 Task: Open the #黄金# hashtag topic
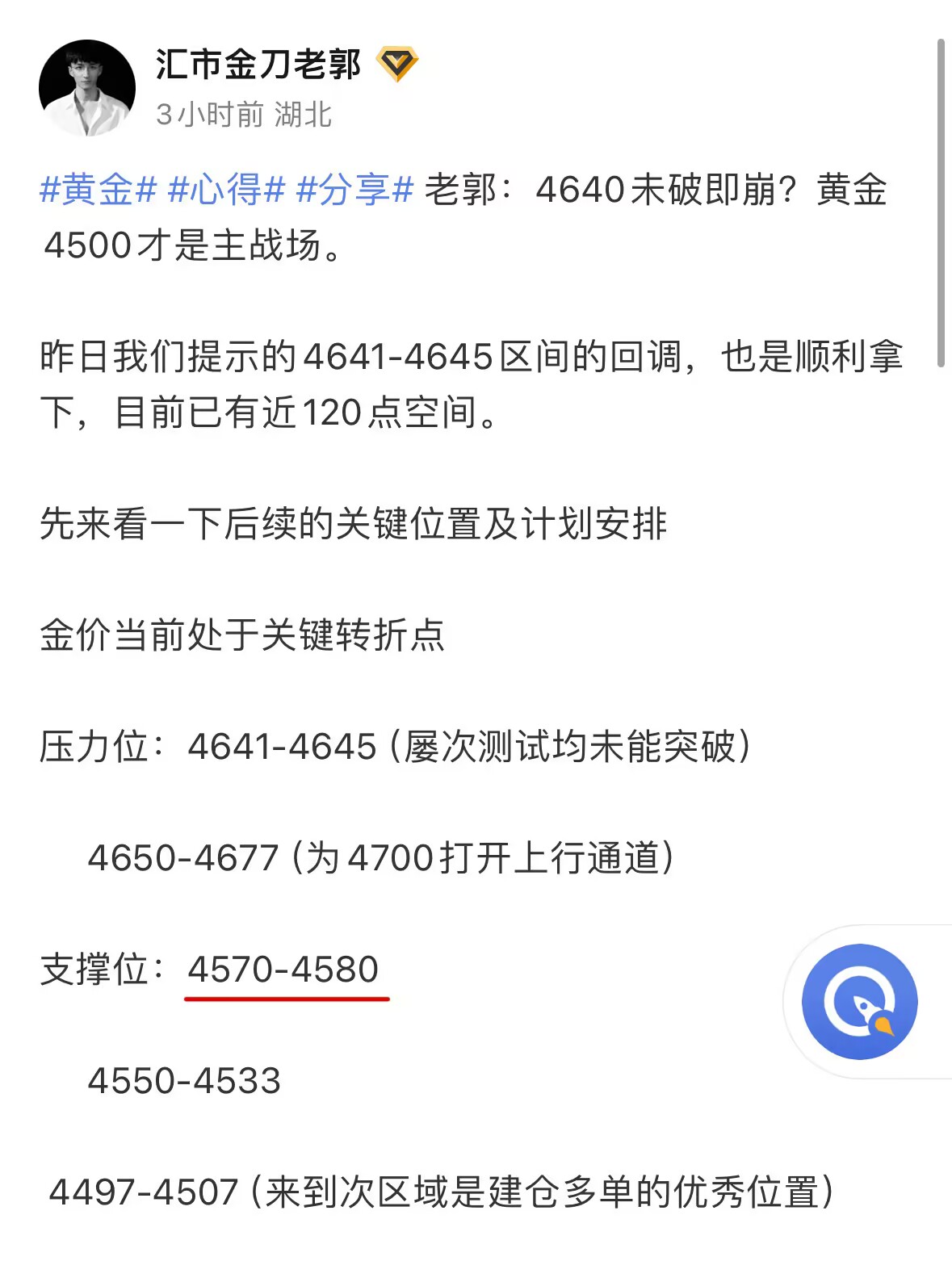pos(98,191)
